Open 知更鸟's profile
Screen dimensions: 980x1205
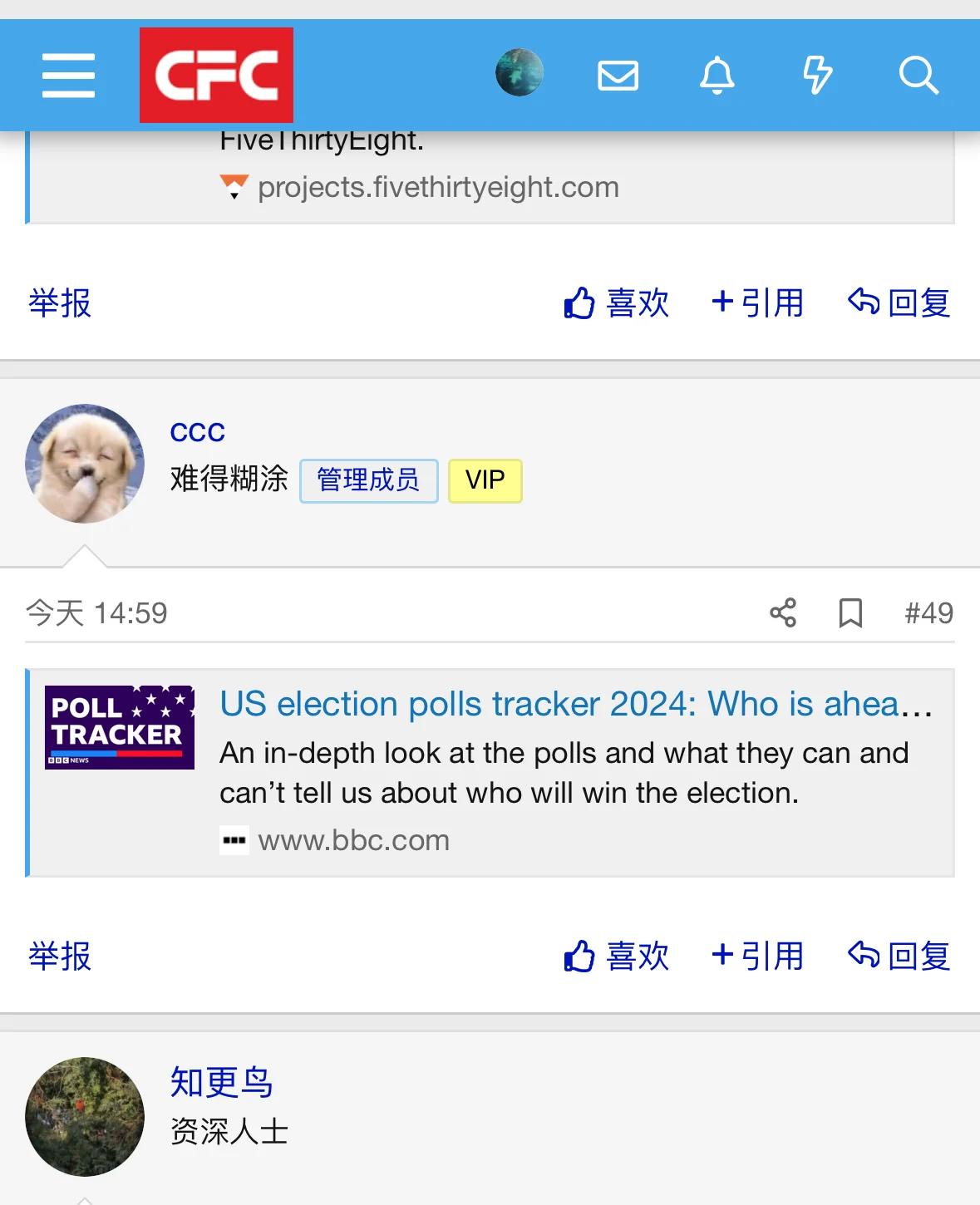pyautogui.click(x=221, y=1082)
